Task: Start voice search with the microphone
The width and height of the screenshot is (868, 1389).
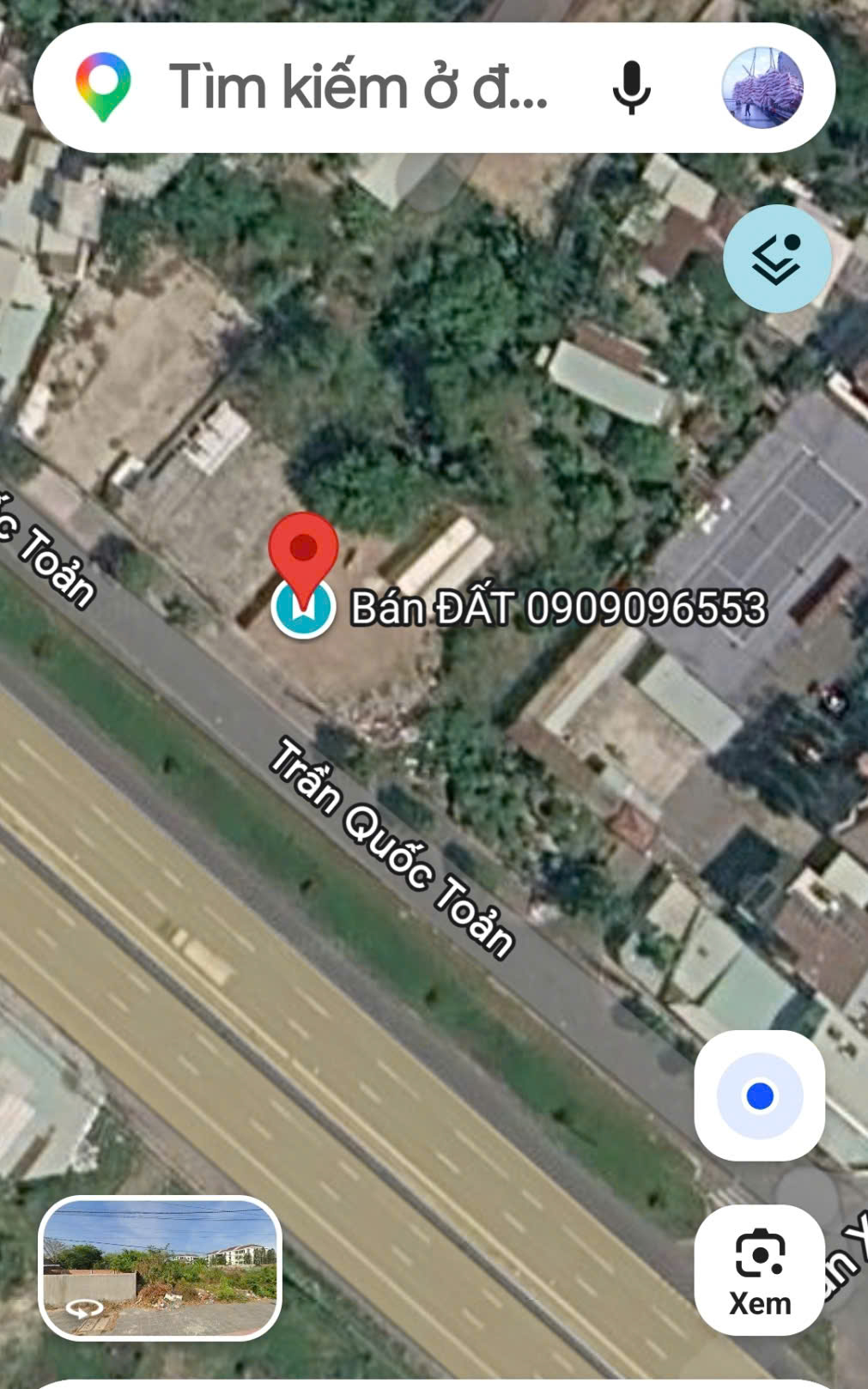Action: (631, 88)
